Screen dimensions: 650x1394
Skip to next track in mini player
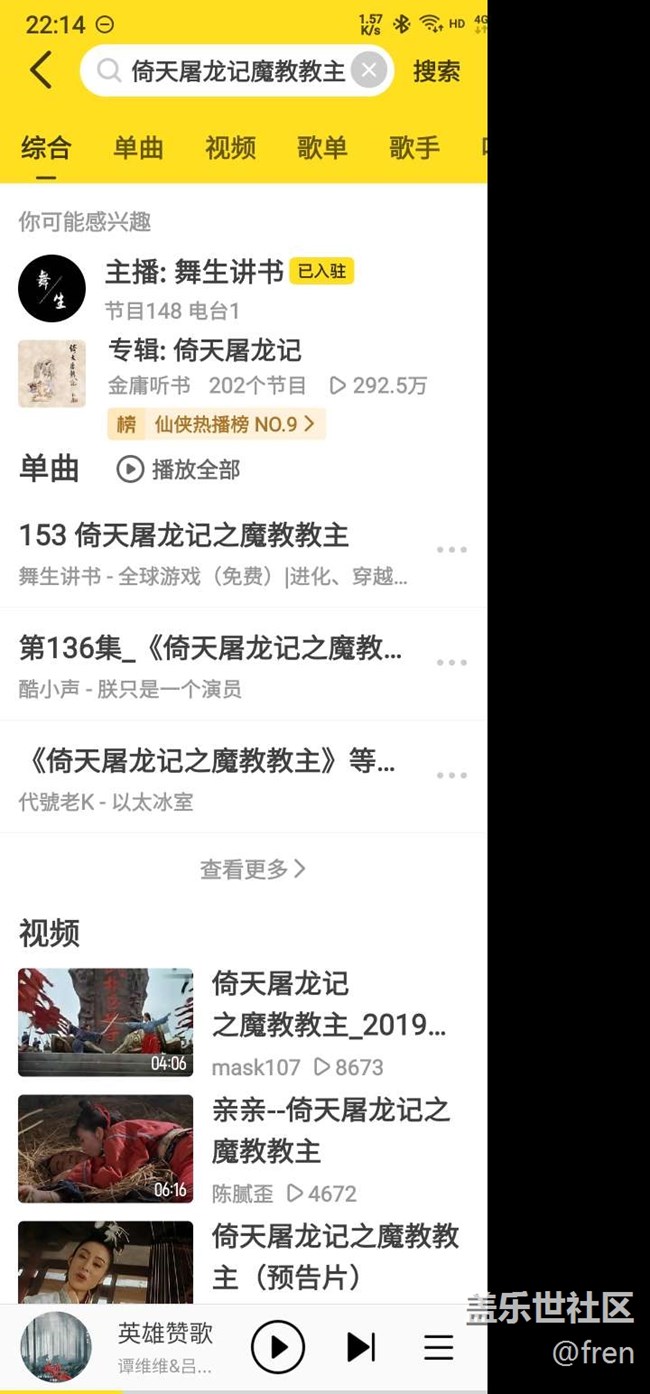(x=360, y=1347)
